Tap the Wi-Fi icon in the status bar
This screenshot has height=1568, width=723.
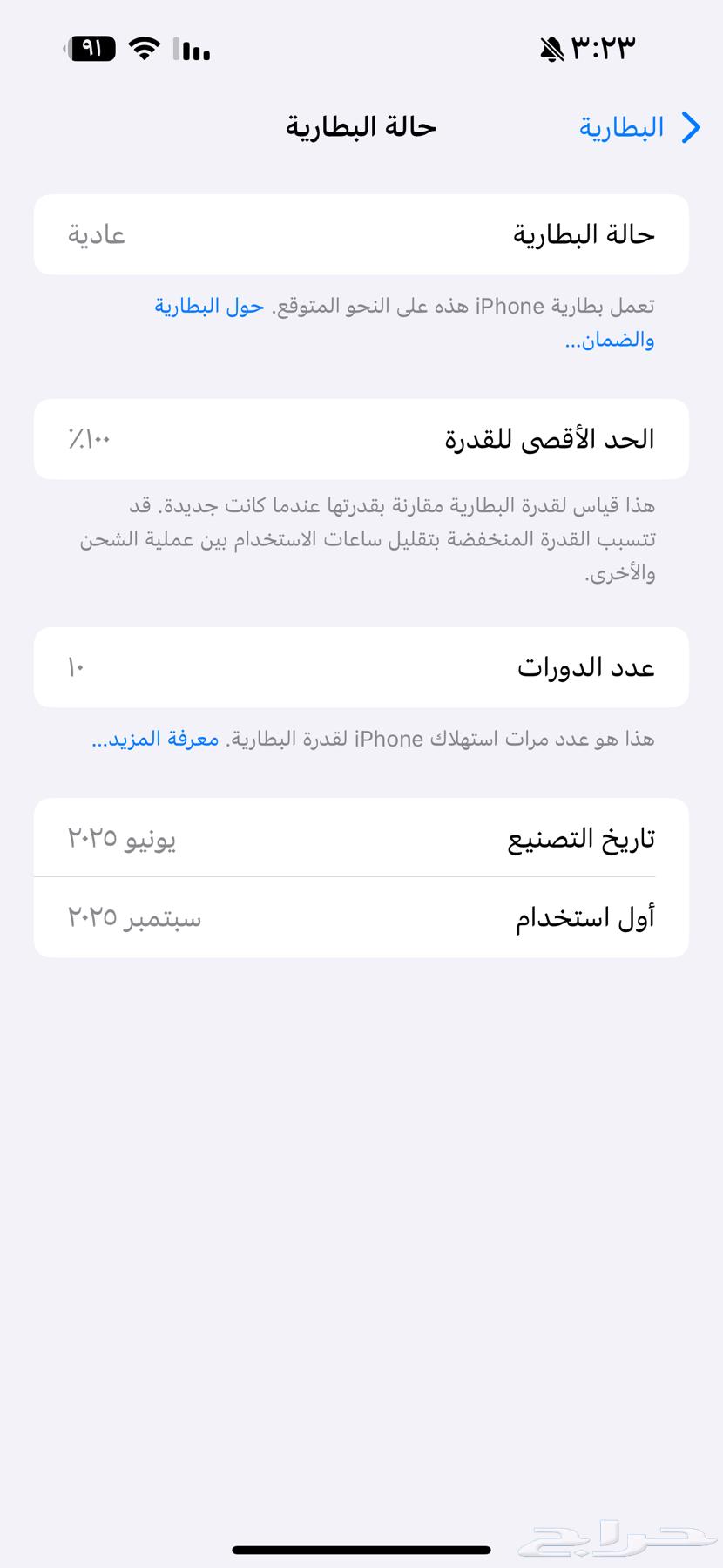[142, 50]
